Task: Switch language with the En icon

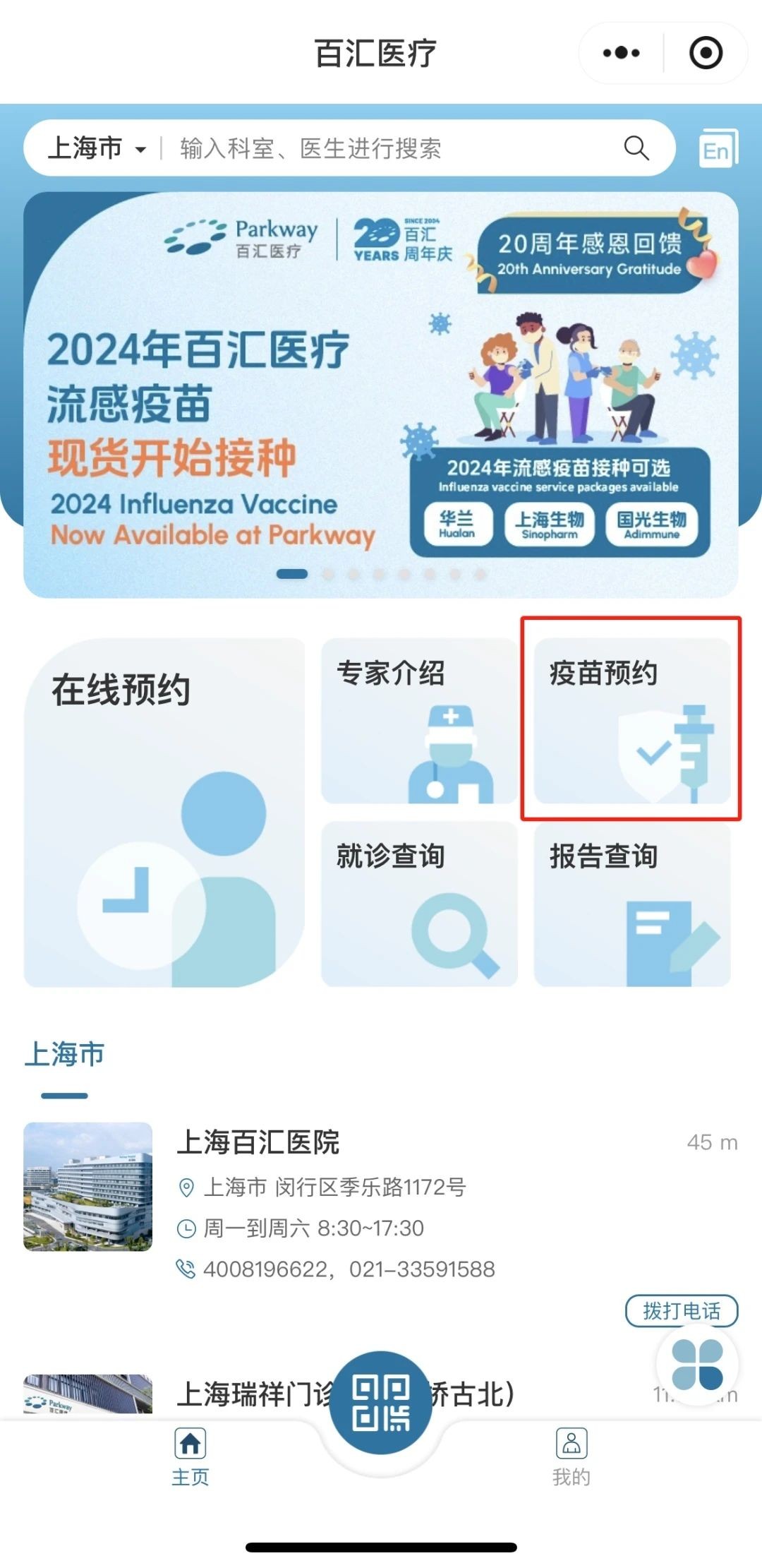Action: [x=717, y=149]
